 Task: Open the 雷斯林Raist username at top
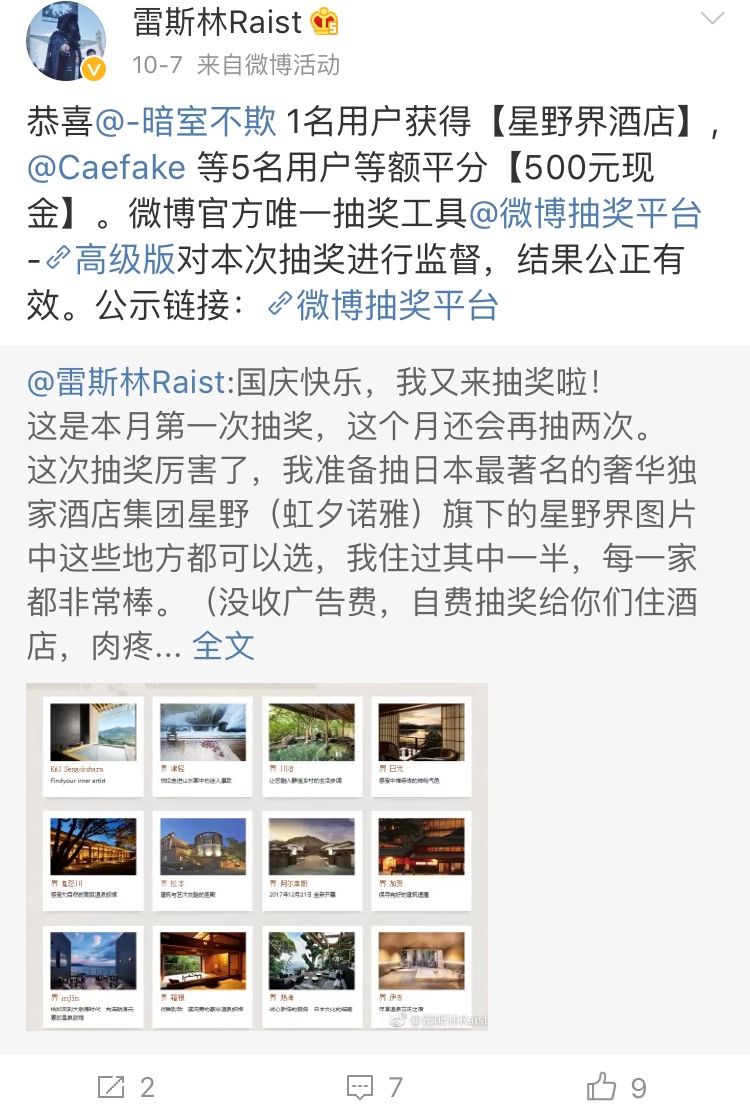217,22
